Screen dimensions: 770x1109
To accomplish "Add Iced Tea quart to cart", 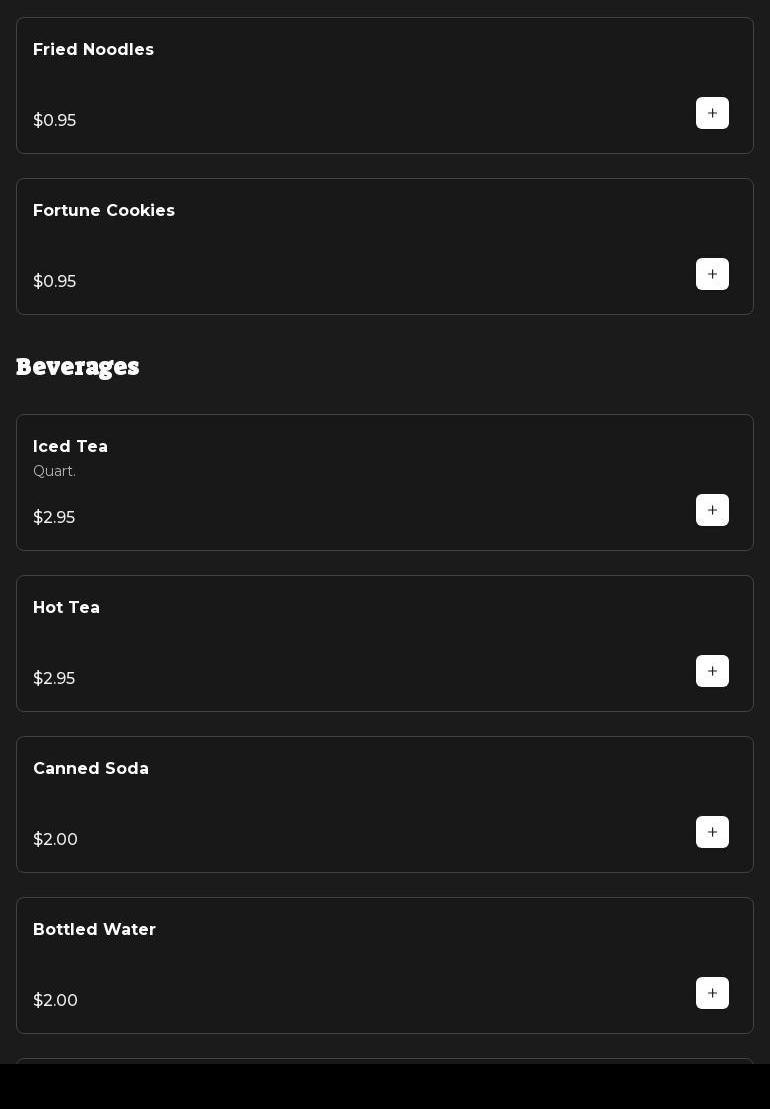I will click(x=712, y=510).
